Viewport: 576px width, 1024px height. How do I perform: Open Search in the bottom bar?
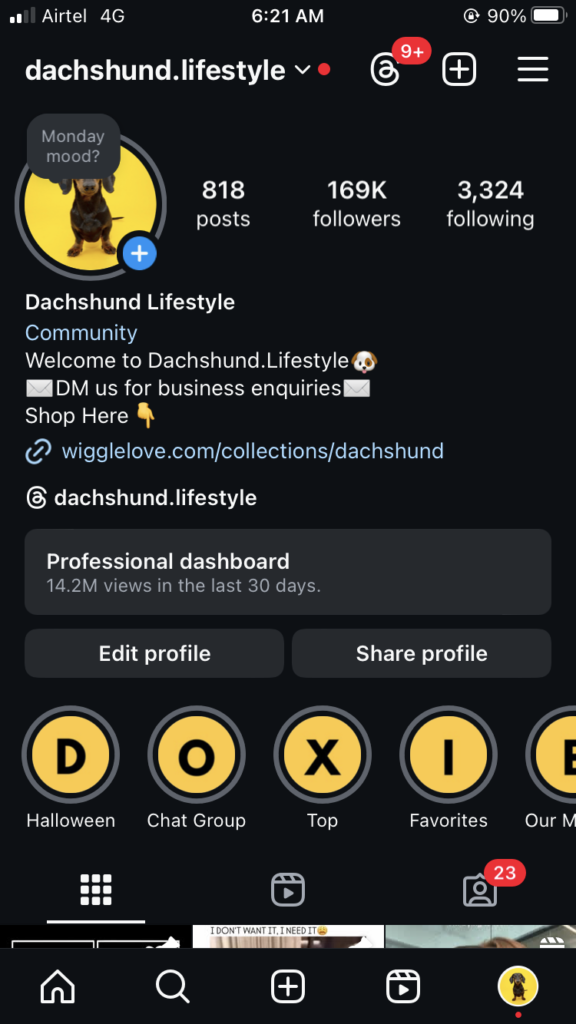click(173, 986)
